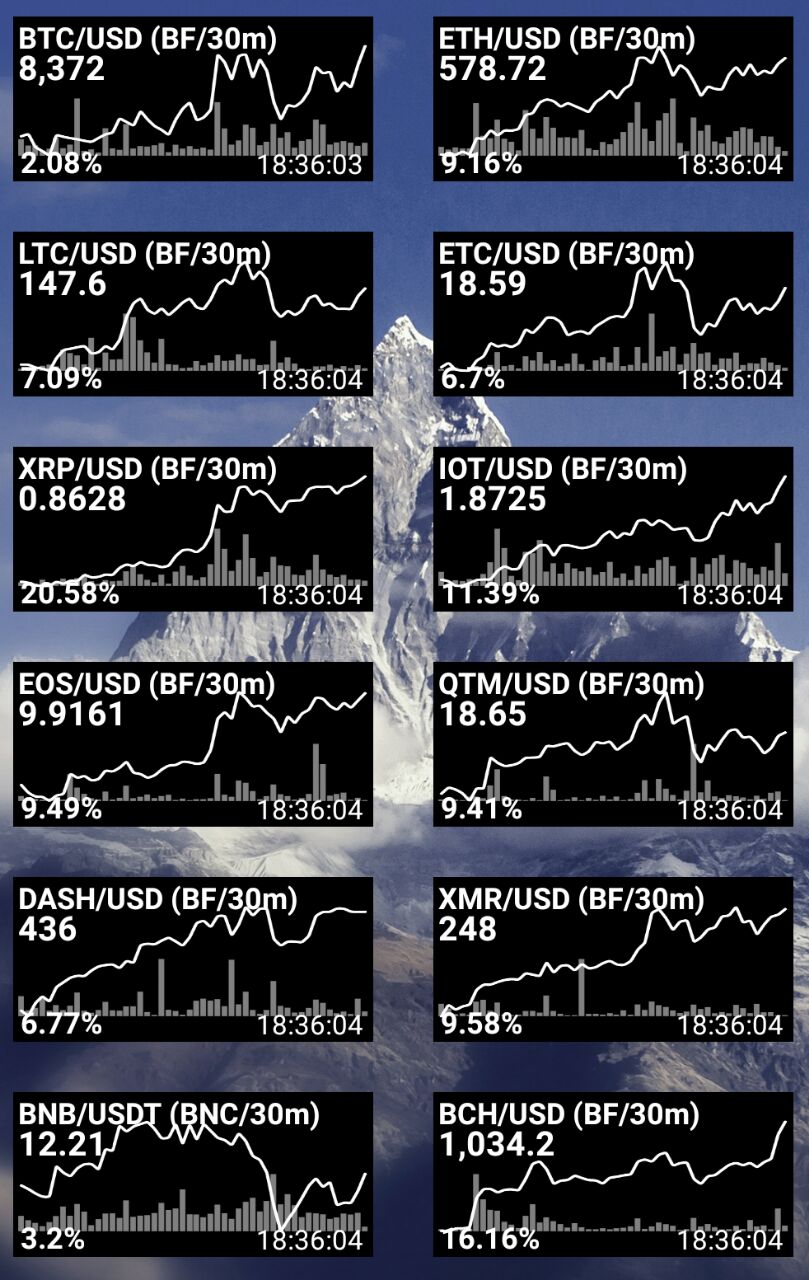
Task: Select the BCH/USD chart widget
Action: click(613, 1174)
